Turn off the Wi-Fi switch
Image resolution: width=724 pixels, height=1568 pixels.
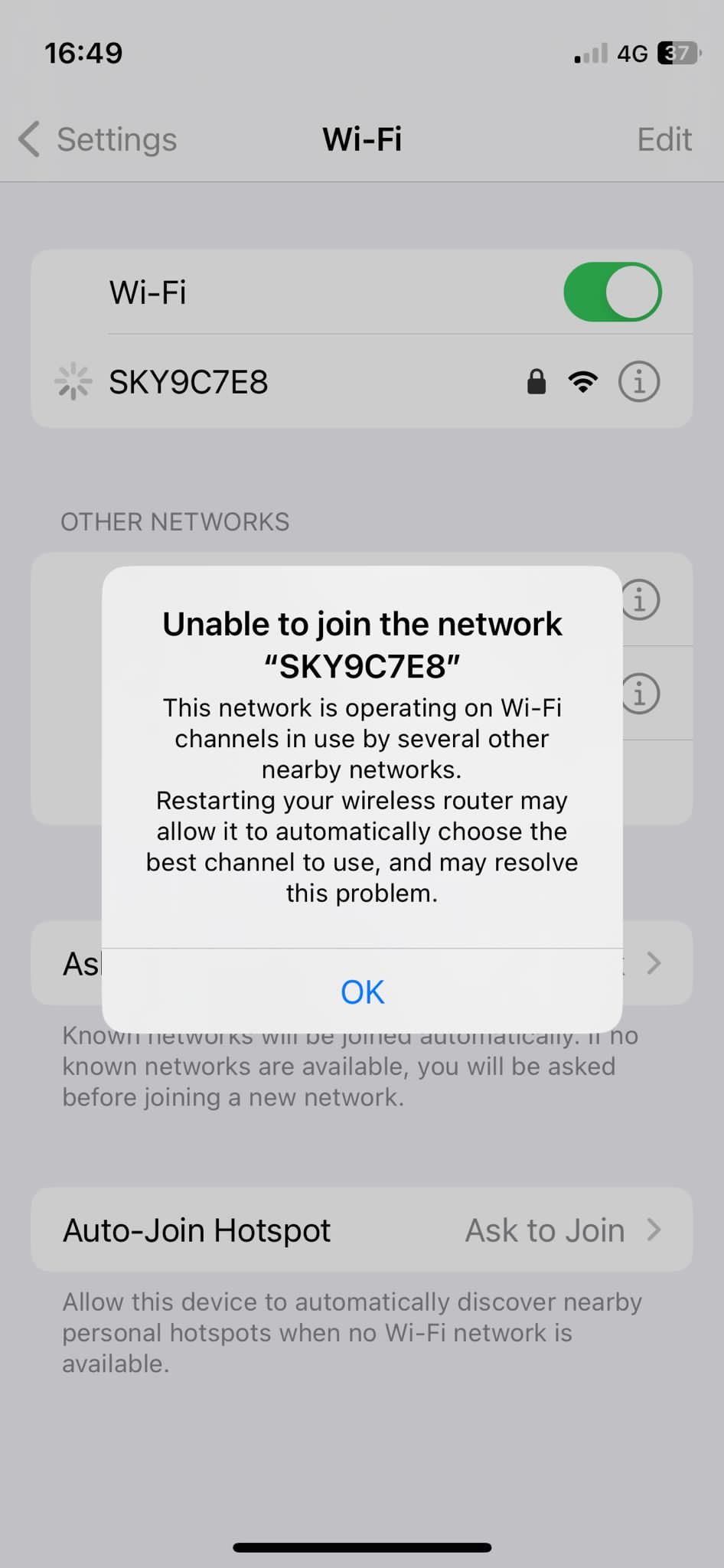click(x=612, y=292)
